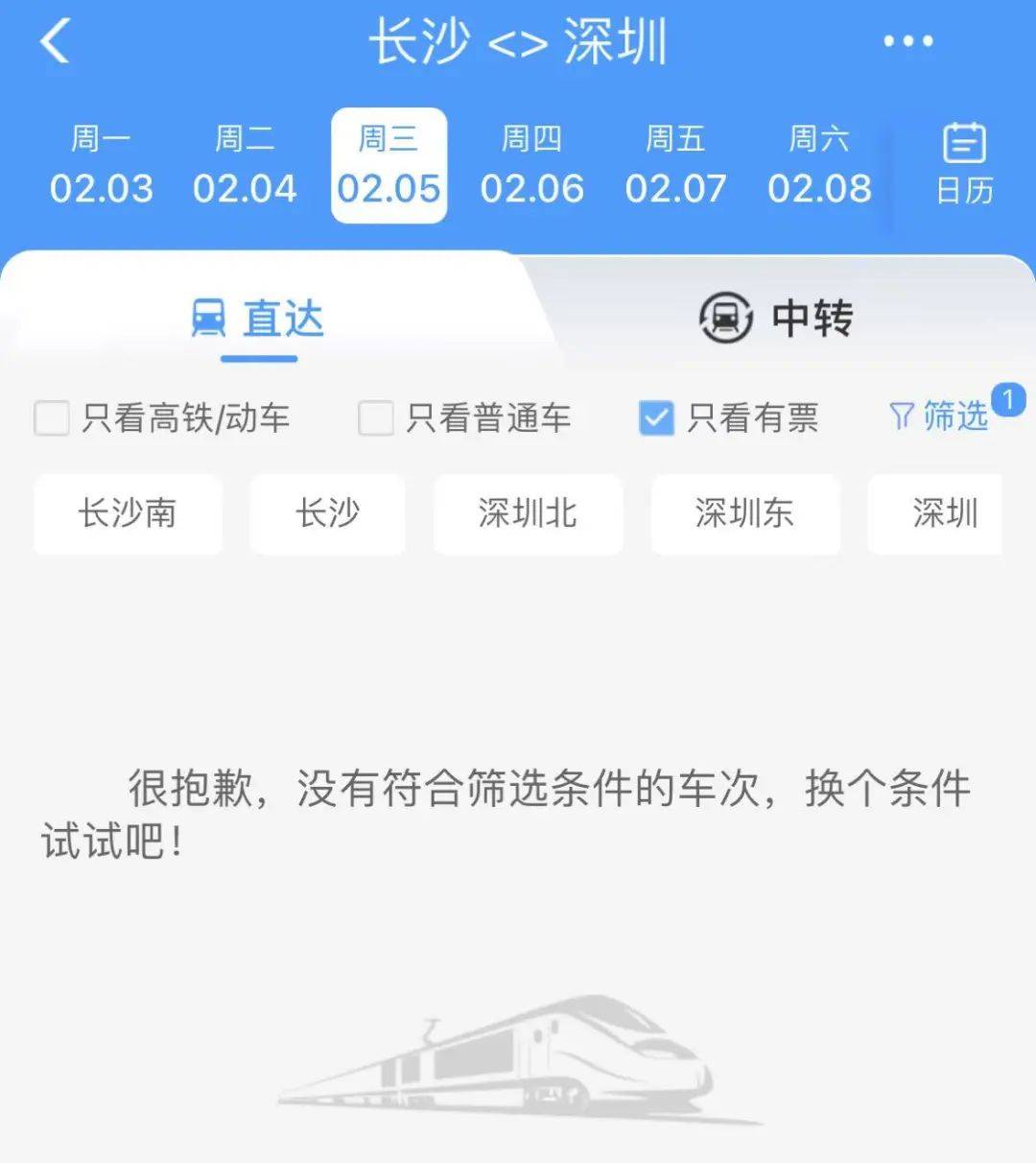The image size is (1036, 1163).
Task: Filter by 长沙南 station
Action: [x=128, y=515]
